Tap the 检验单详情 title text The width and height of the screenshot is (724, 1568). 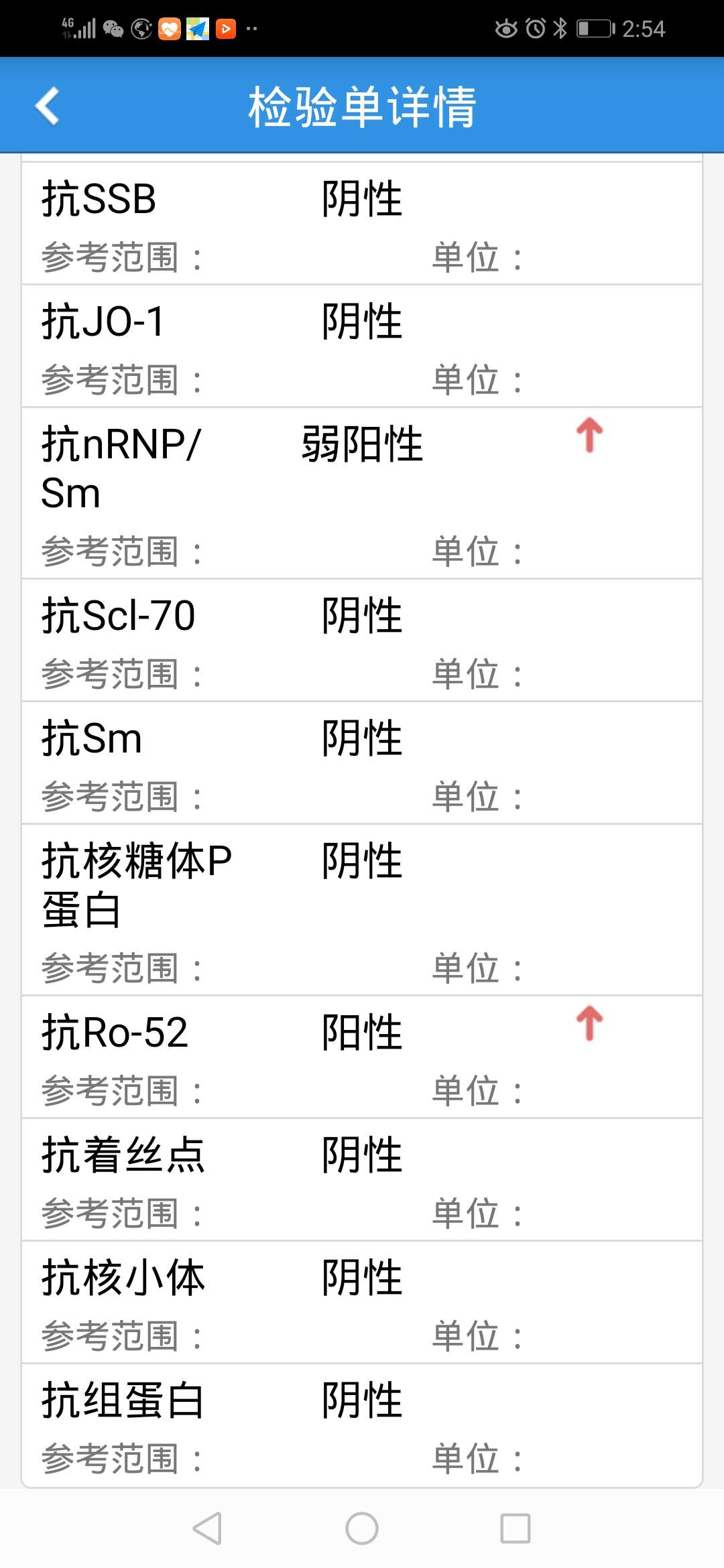tap(362, 107)
